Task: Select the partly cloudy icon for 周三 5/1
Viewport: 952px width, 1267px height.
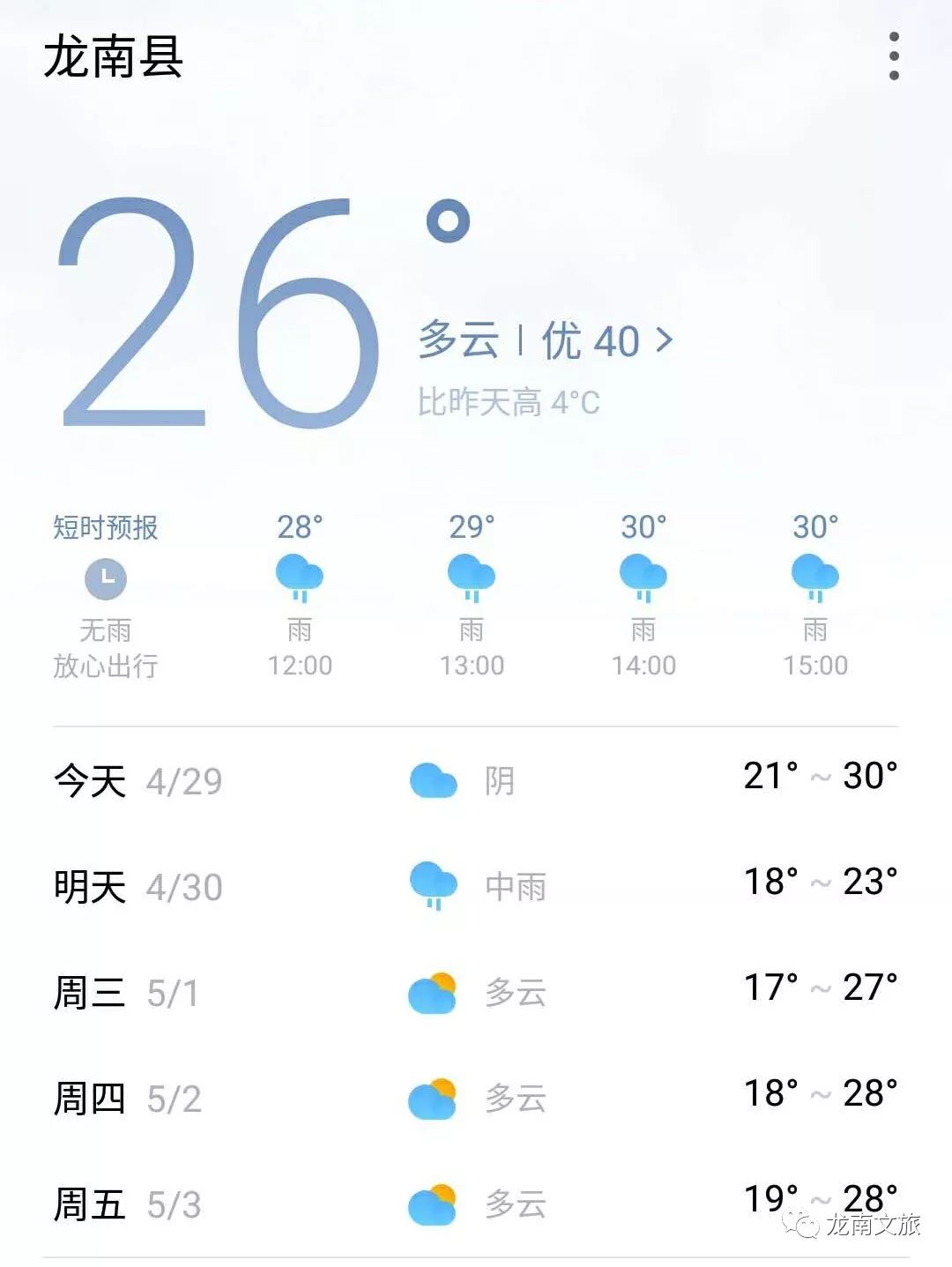Action: [x=431, y=992]
